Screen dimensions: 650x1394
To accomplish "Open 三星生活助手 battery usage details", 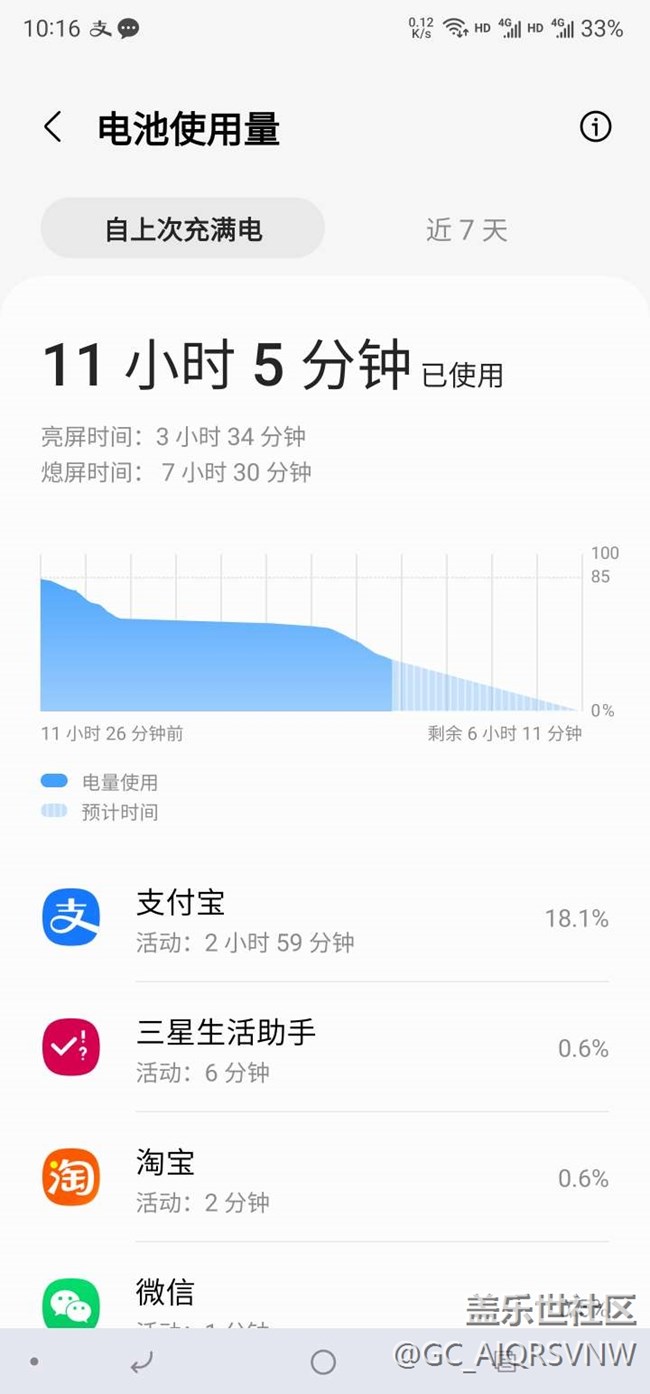I will 325,1047.
